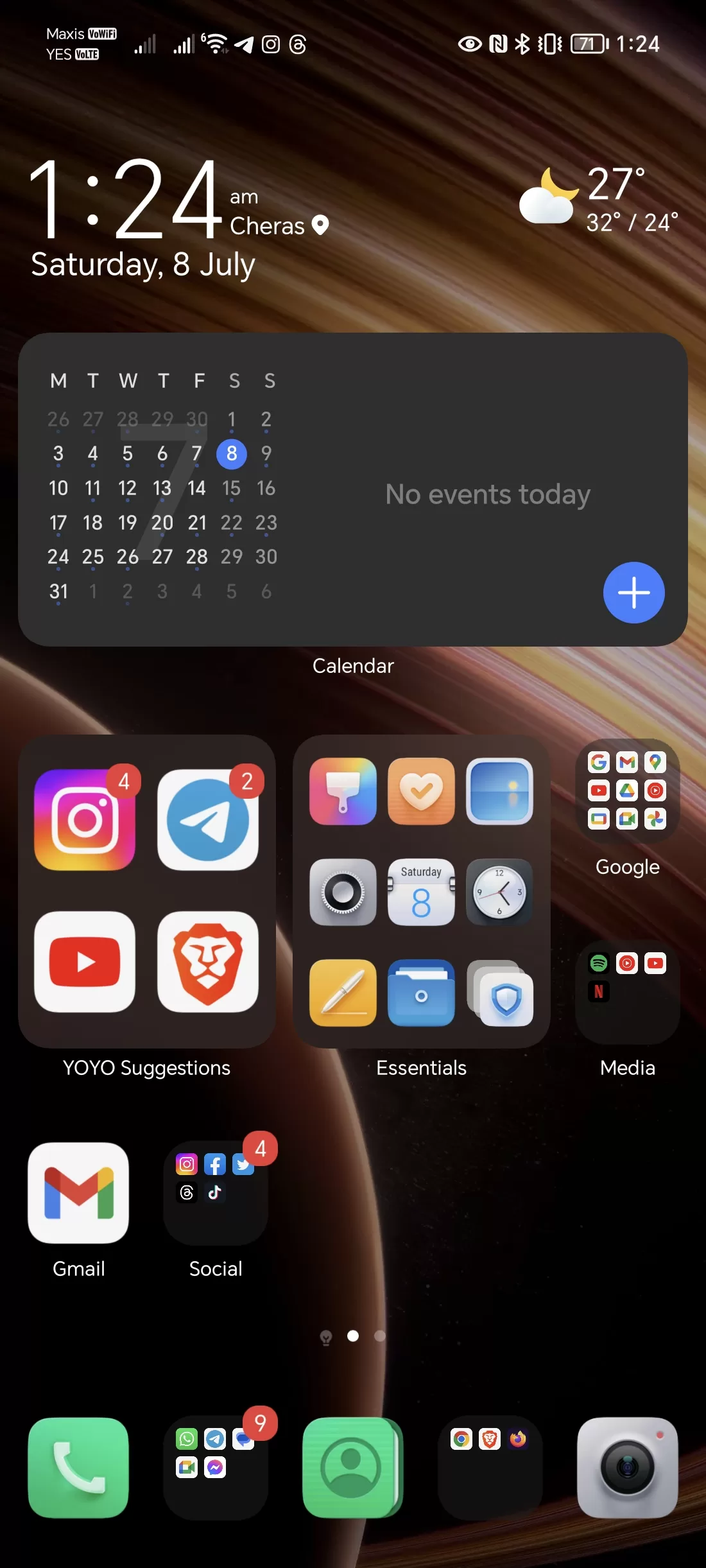The width and height of the screenshot is (706, 1568).
Task: Open the Contacts app in dock
Action: (x=352, y=1467)
